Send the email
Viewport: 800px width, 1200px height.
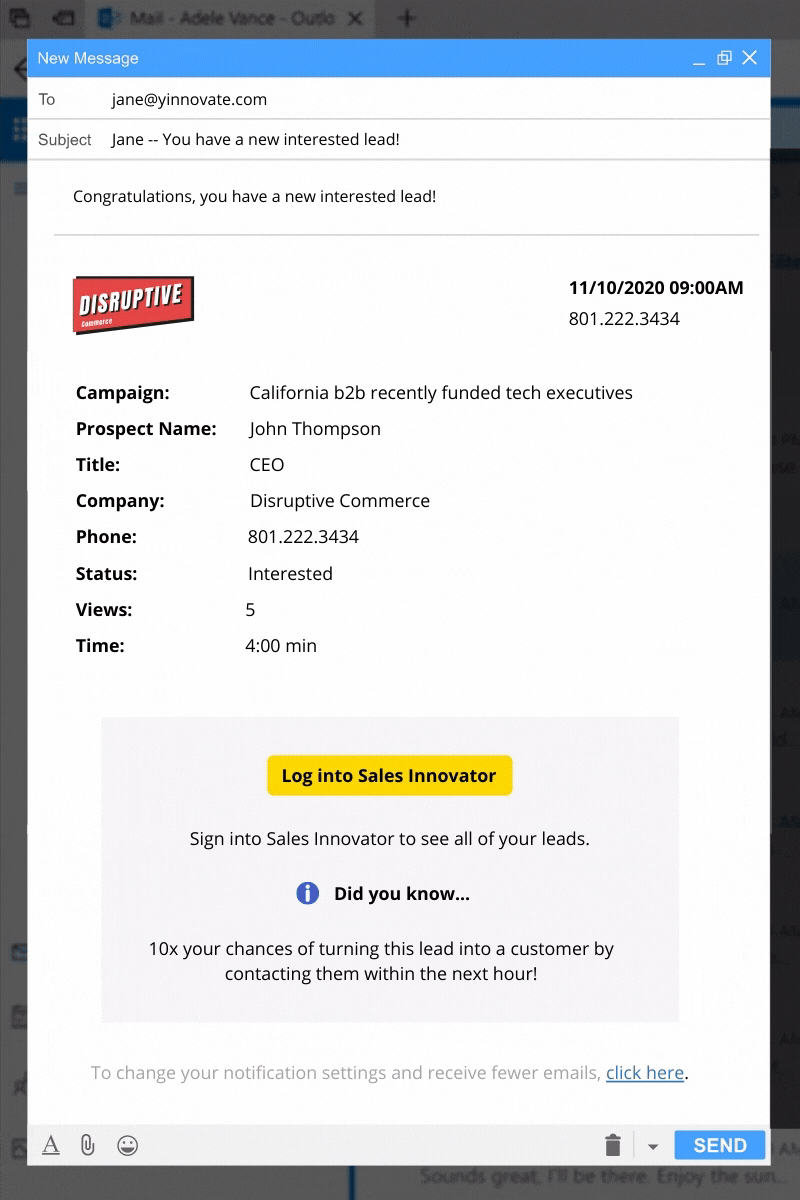point(719,1146)
